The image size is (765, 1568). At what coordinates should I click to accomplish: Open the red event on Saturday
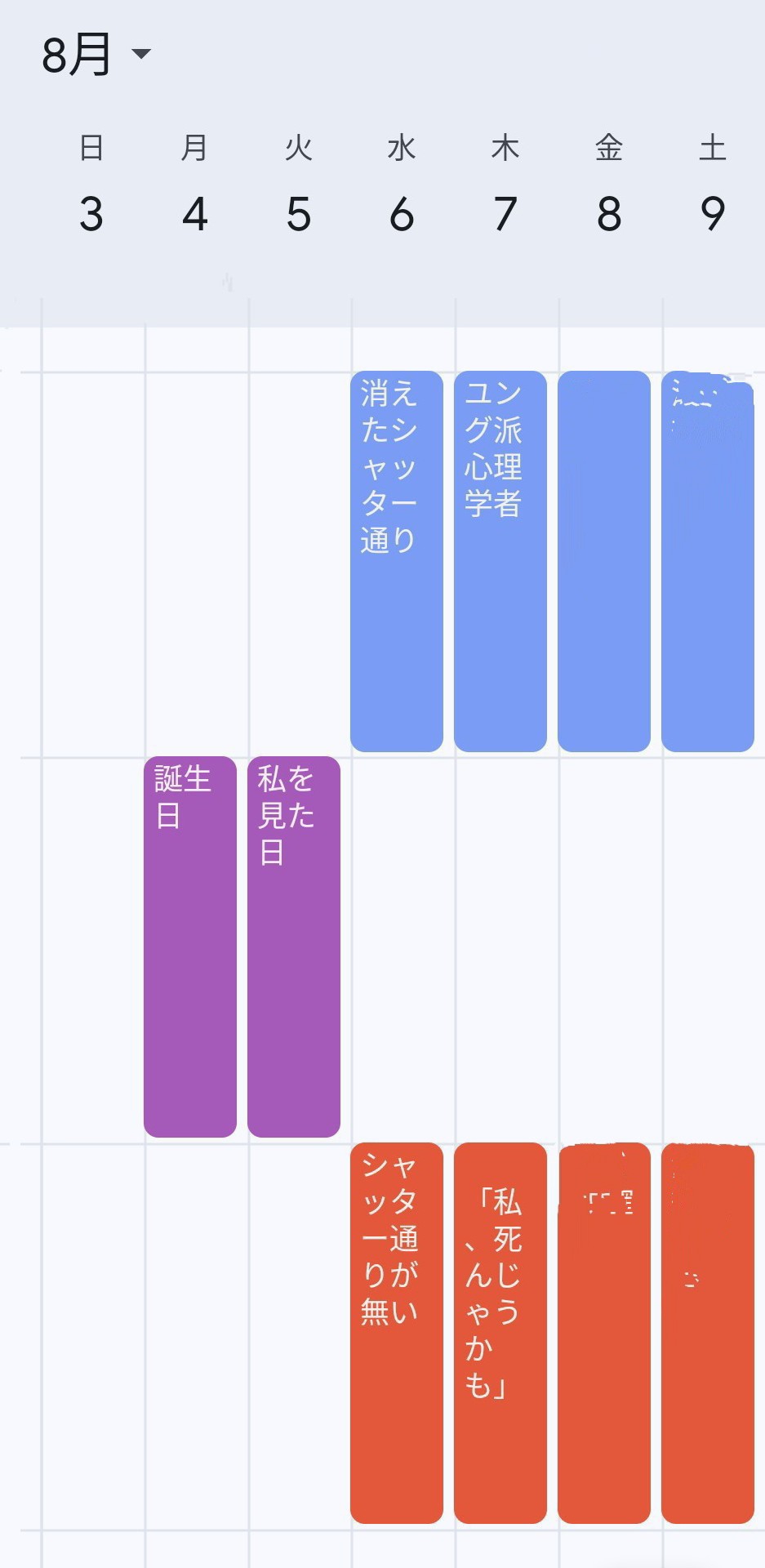click(x=708, y=1333)
